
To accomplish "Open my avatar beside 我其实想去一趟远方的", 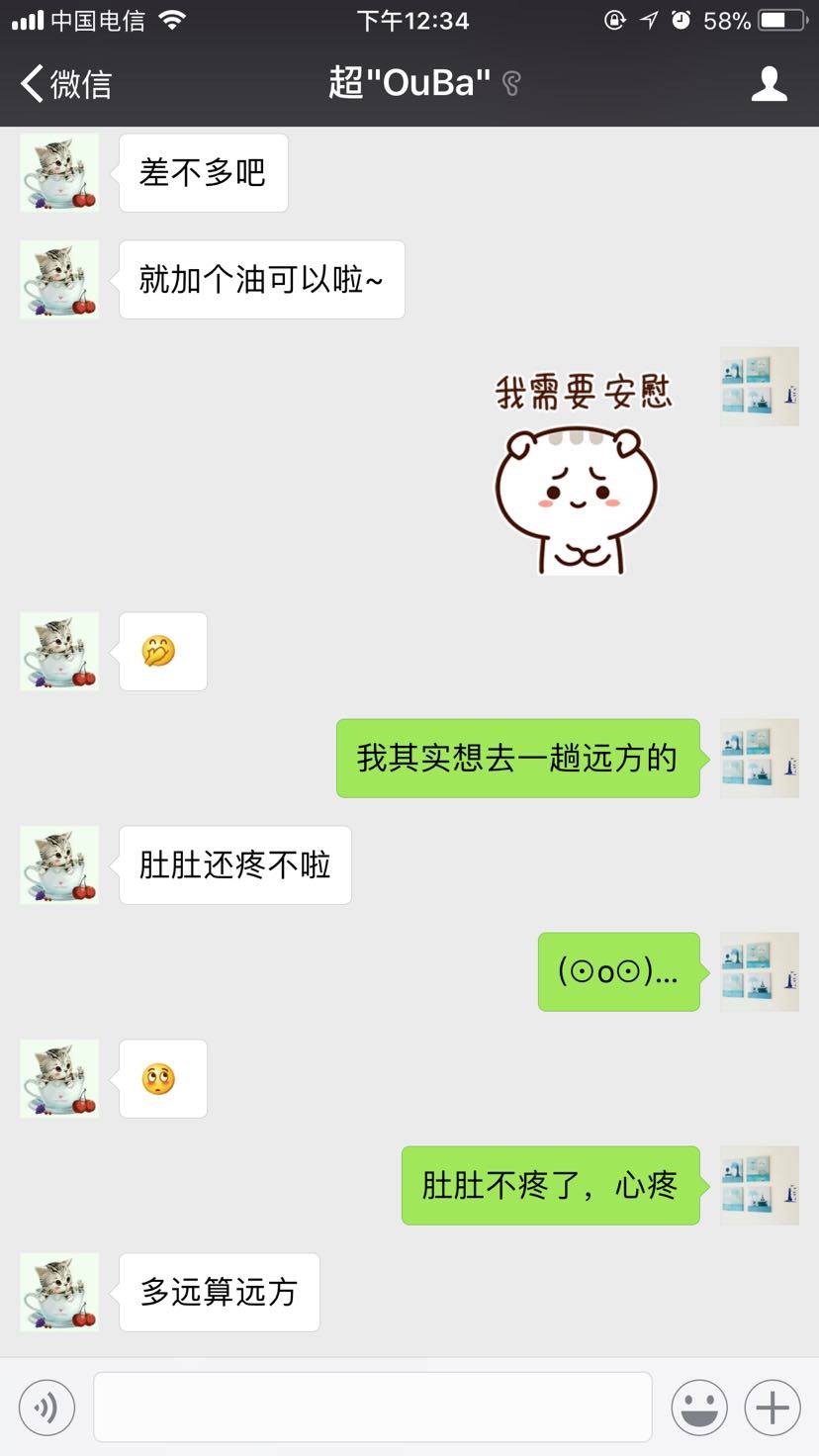I will (759, 759).
